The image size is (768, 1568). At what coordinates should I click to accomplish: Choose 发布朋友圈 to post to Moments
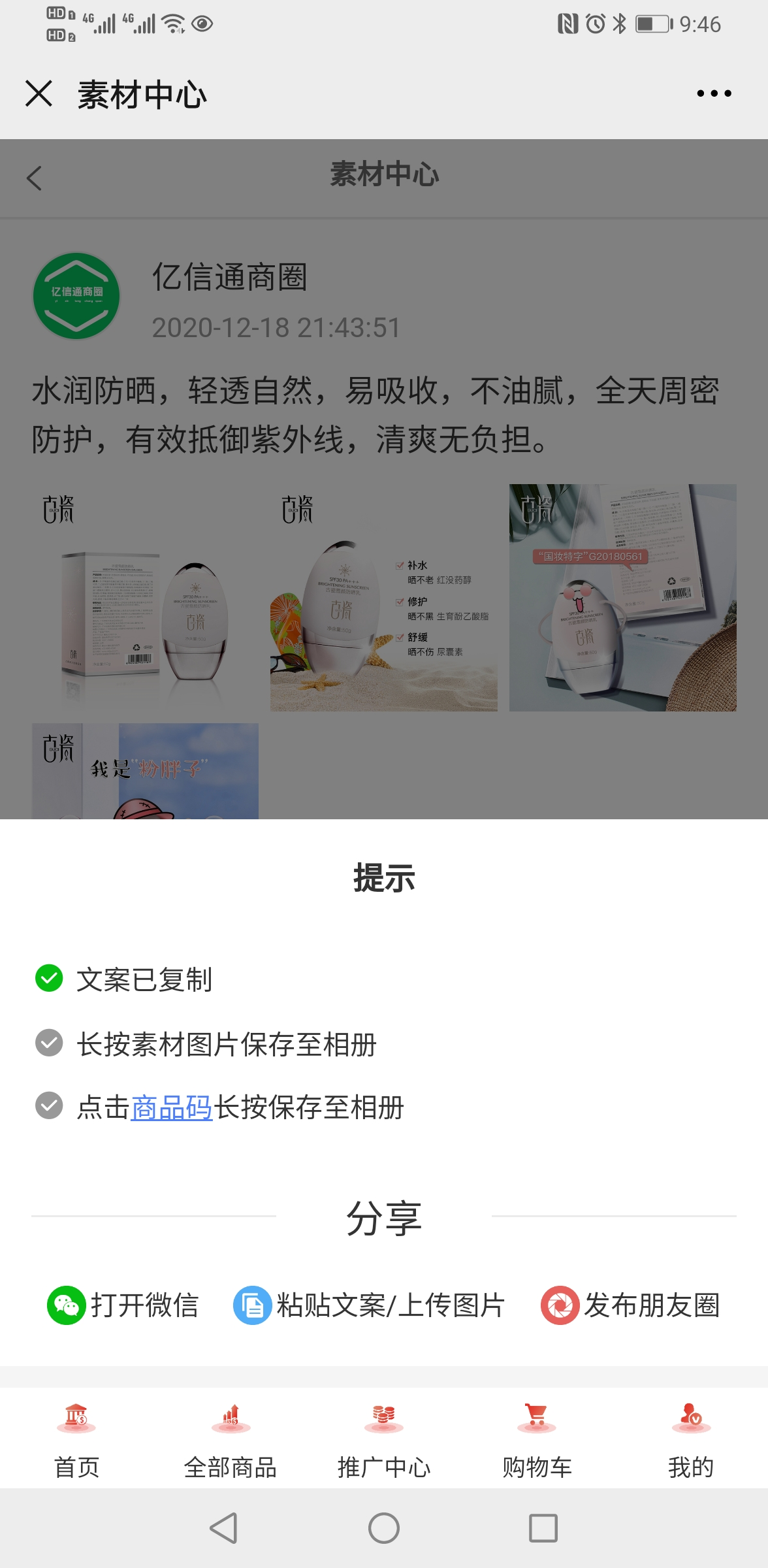point(630,1305)
